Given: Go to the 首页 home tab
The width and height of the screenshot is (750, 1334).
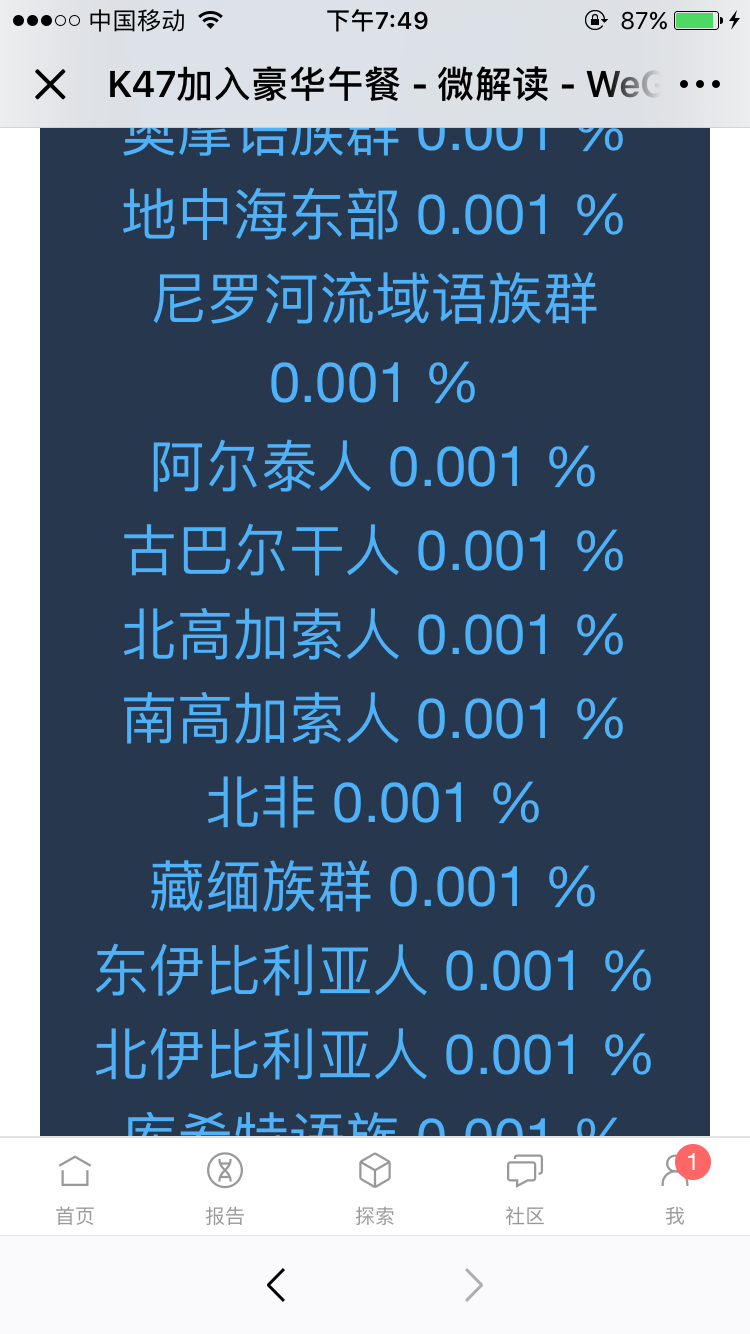Looking at the screenshot, I should point(75,1189).
